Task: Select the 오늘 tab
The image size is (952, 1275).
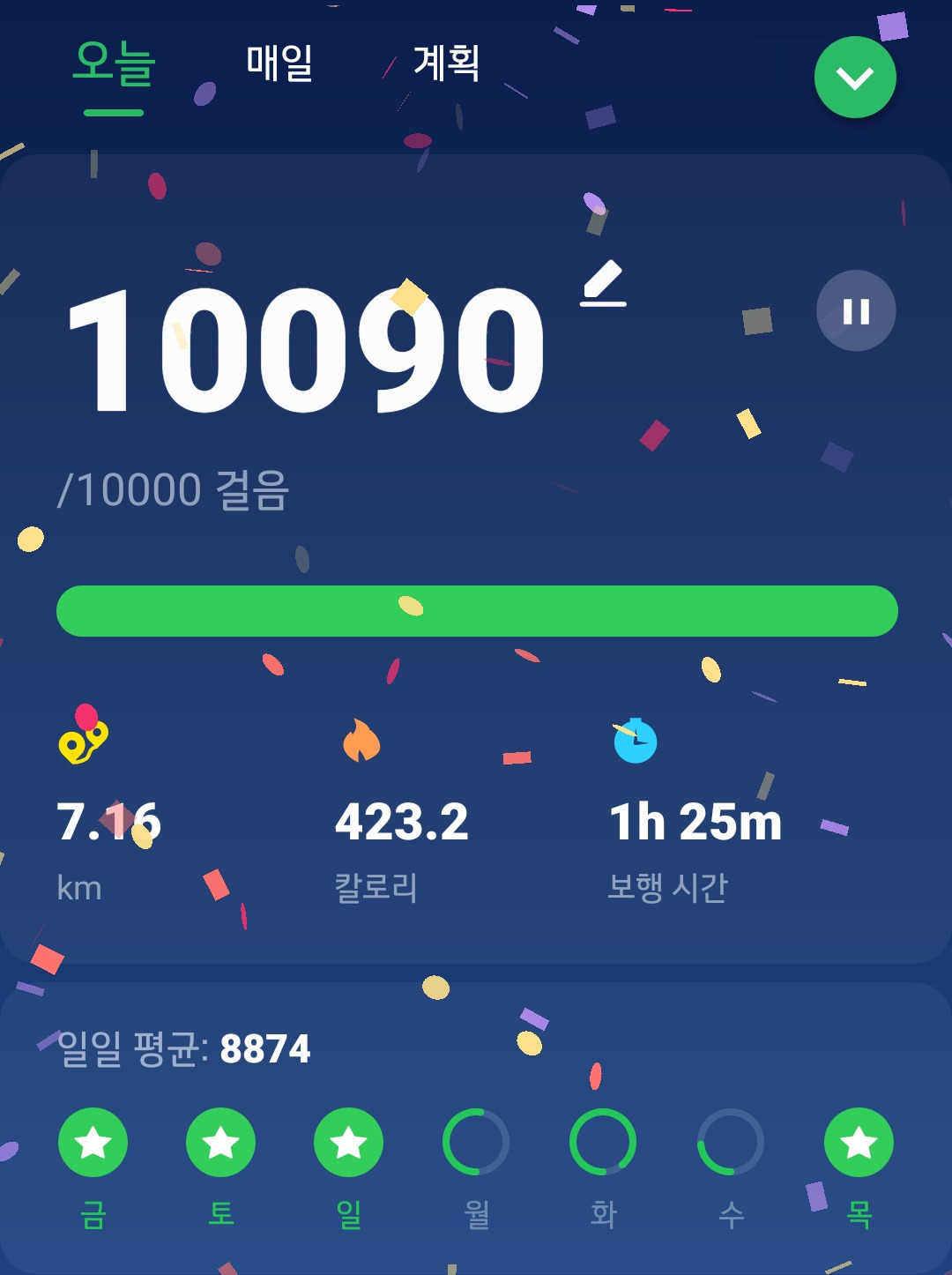Action: pos(114,63)
